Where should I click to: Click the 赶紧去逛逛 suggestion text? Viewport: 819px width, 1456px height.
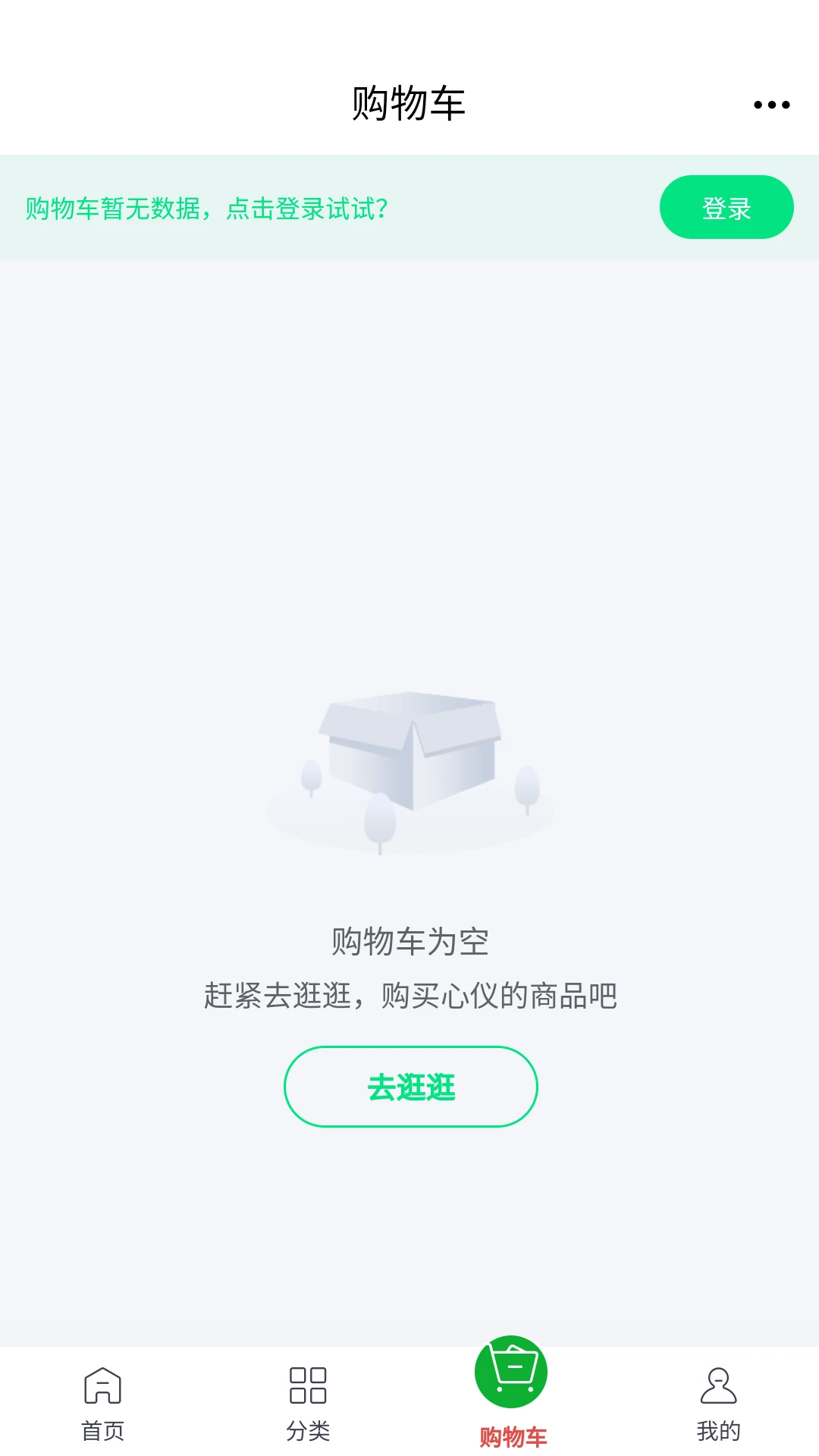pos(409,996)
